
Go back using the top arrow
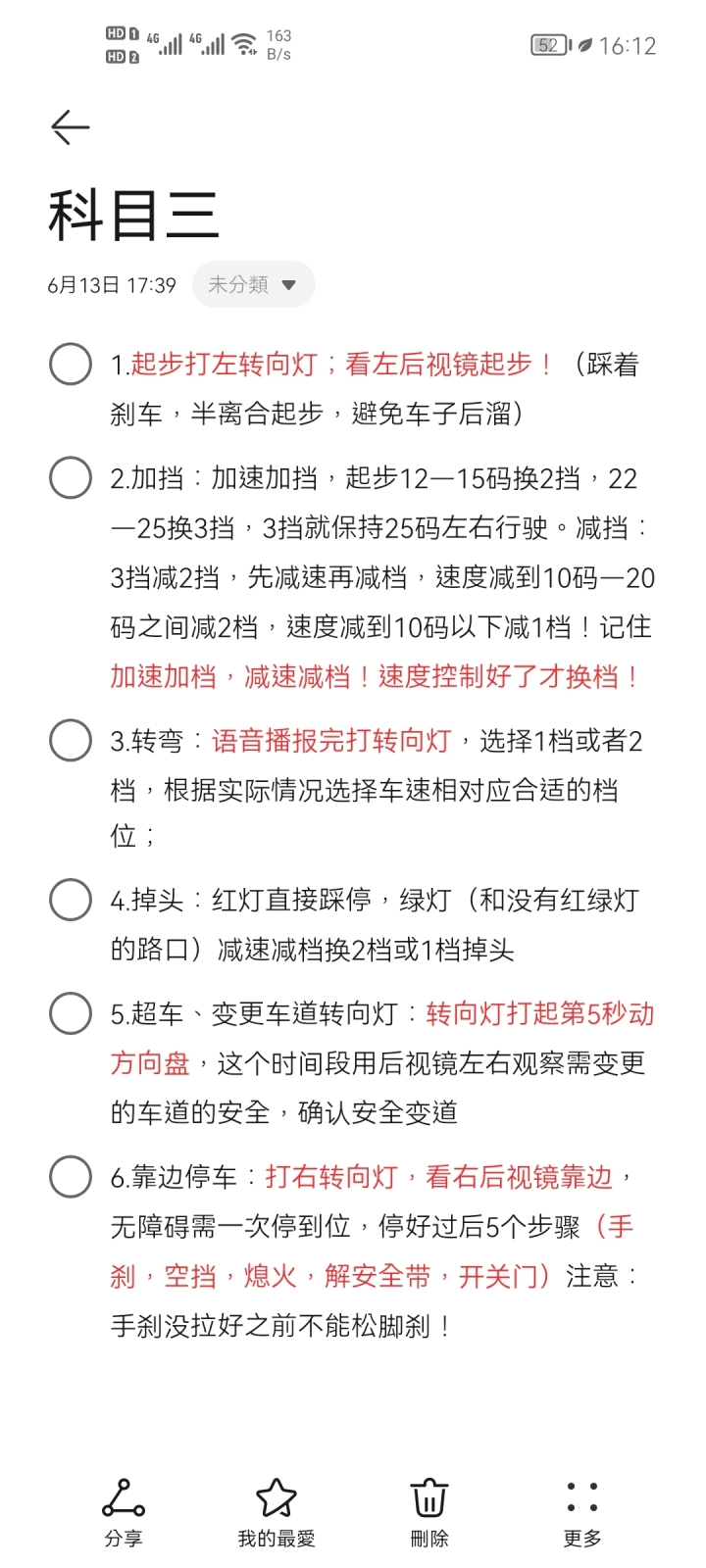coord(70,127)
